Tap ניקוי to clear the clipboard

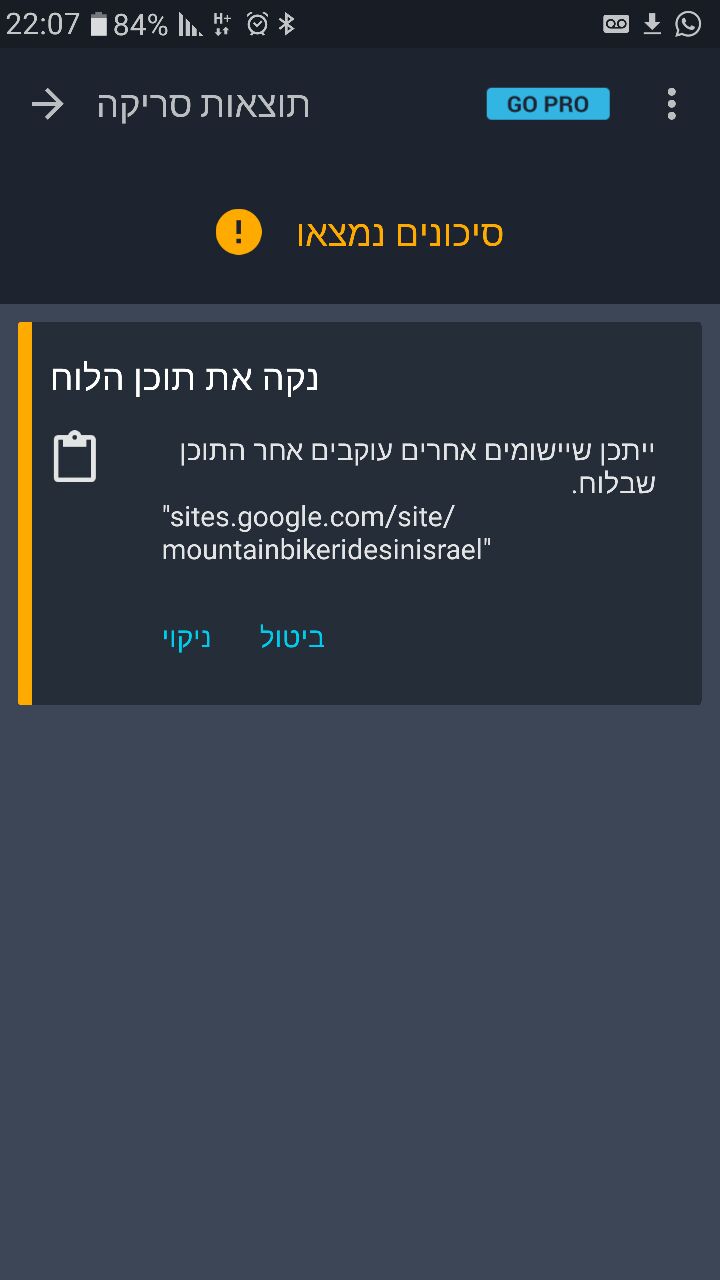187,638
